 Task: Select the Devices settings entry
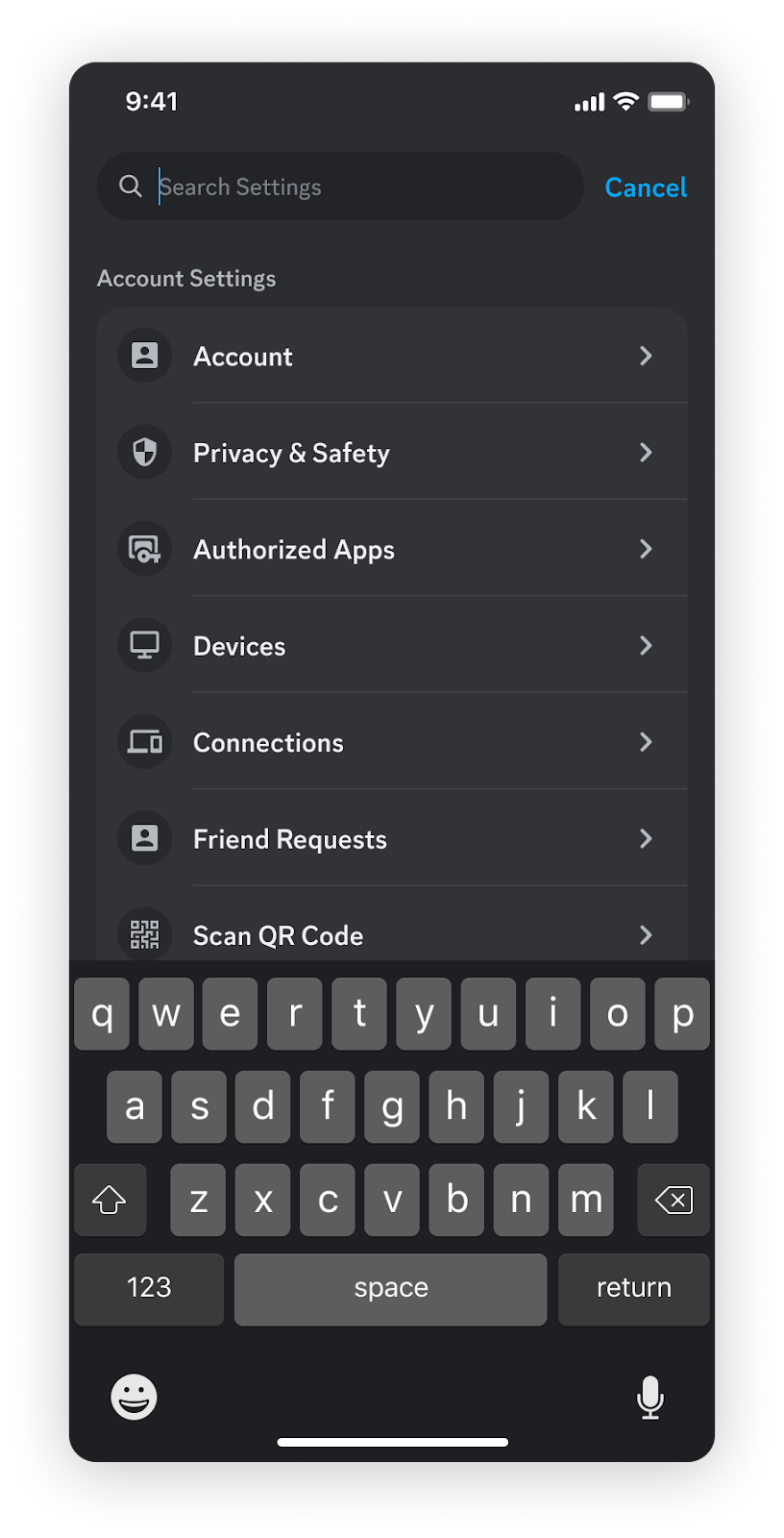[392, 645]
